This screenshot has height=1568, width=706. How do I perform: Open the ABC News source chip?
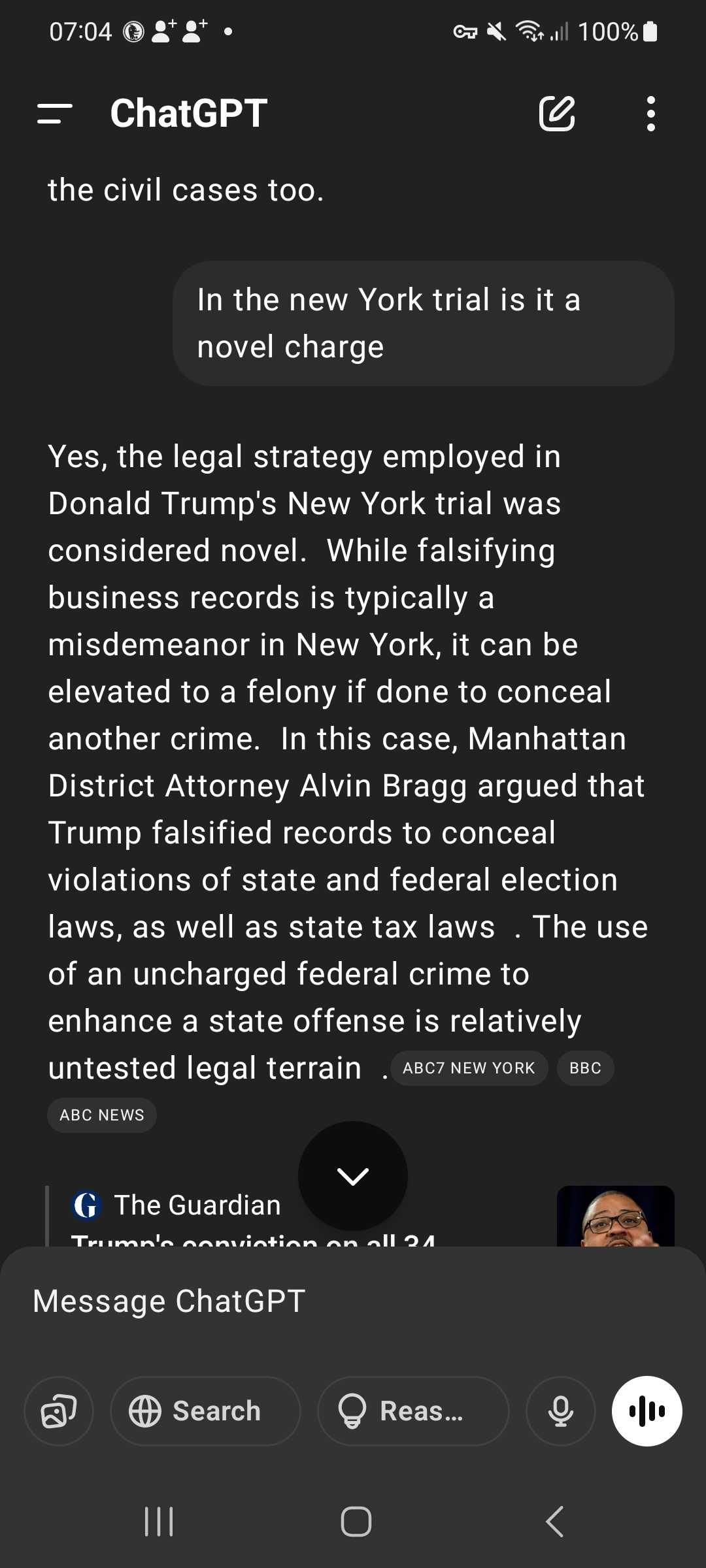(x=102, y=1115)
